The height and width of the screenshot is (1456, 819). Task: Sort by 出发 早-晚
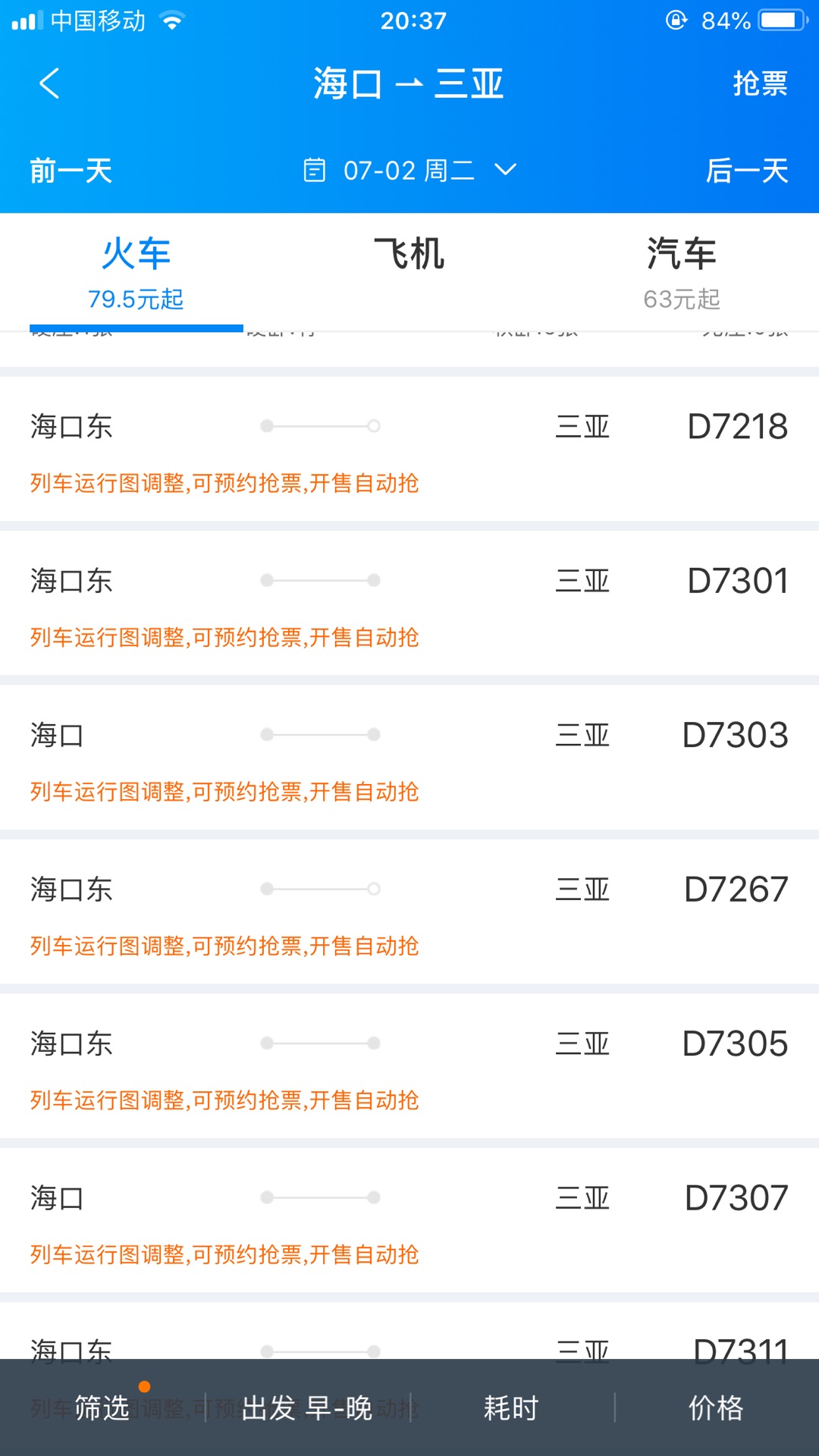[307, 1407]
